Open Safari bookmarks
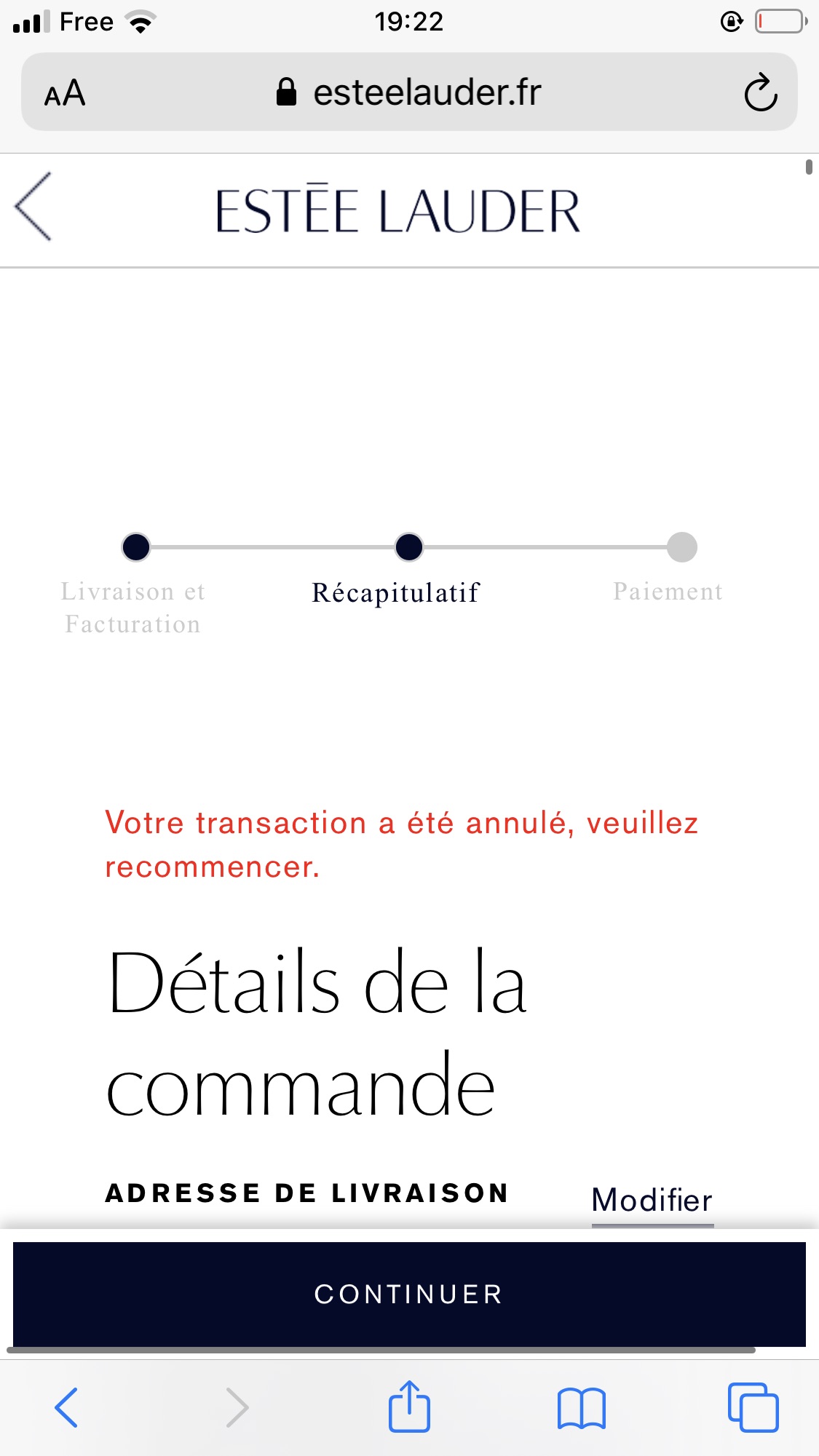The width and height of the screenshot is (819, 1456). point(581,1408)
